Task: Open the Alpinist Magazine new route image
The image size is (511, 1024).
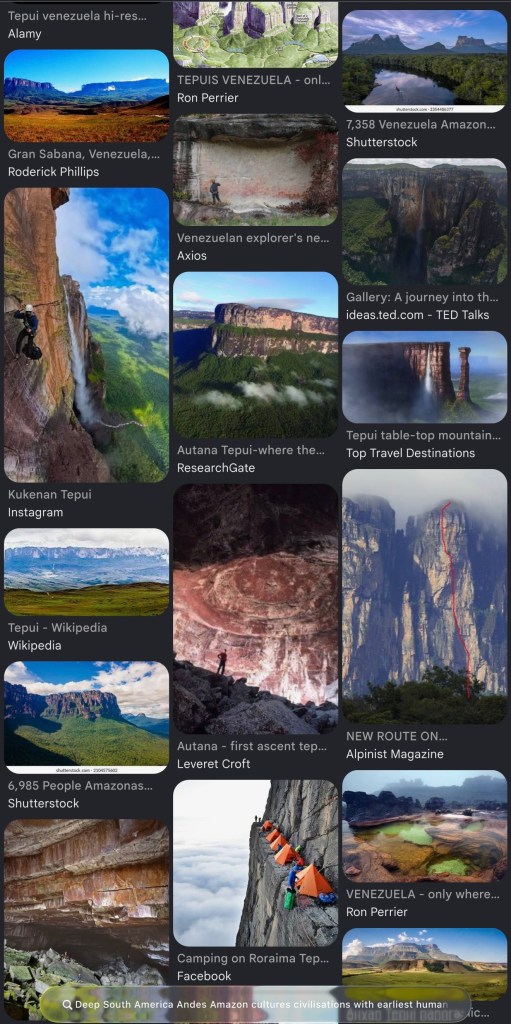Action: click(425, 596)
